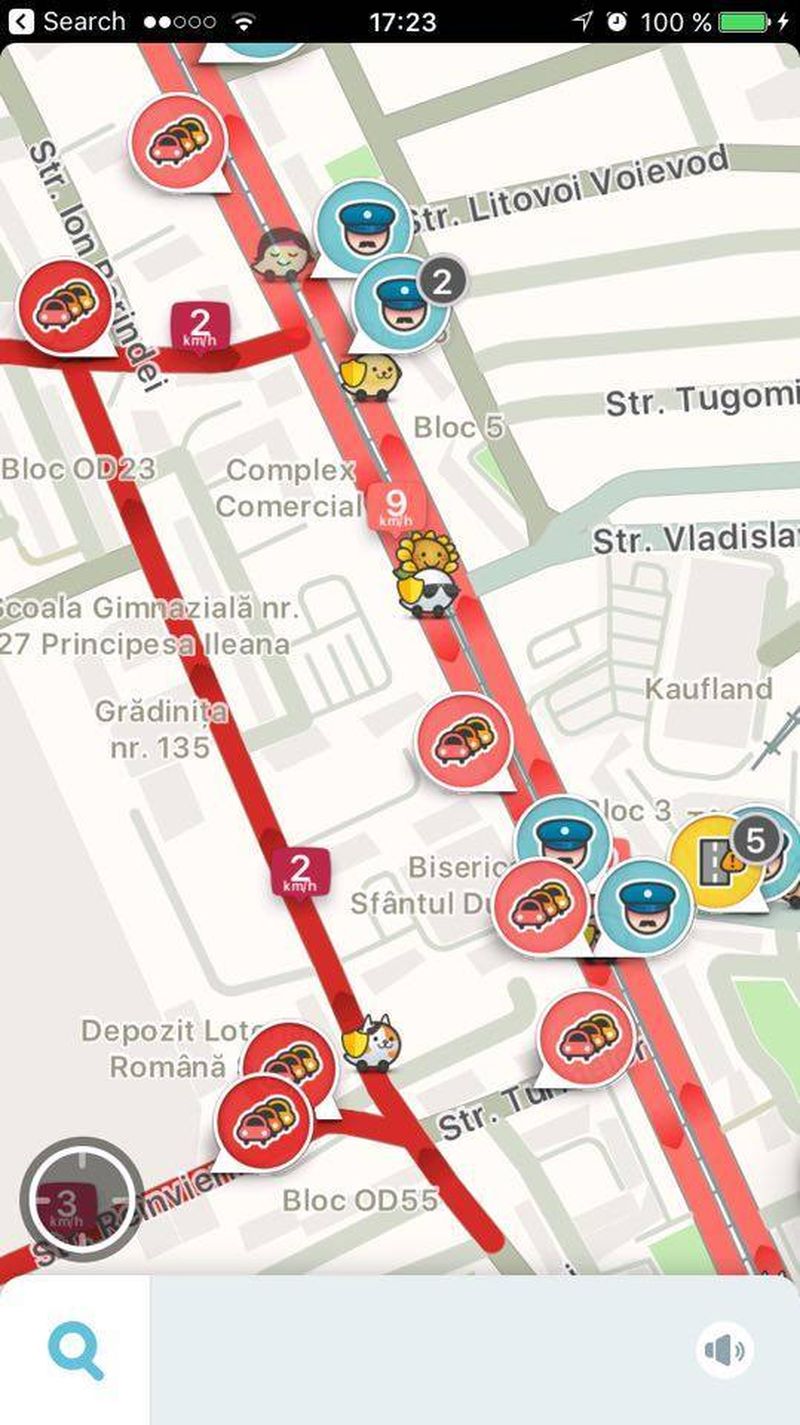The height and width of the screenshot is (1425, 800).
Task: Tap the sound speaker icon
Action: click(724, 1351)
